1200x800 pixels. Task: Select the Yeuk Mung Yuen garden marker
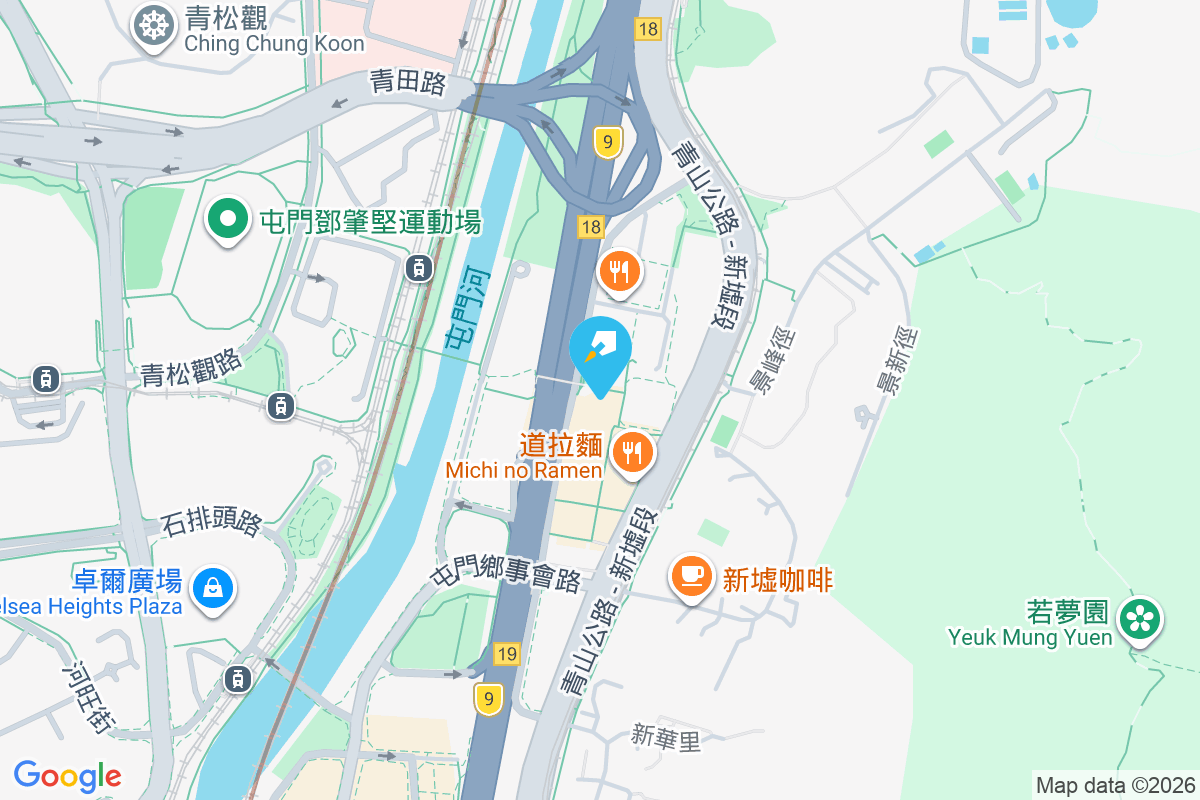click(x=1139, y=618)
